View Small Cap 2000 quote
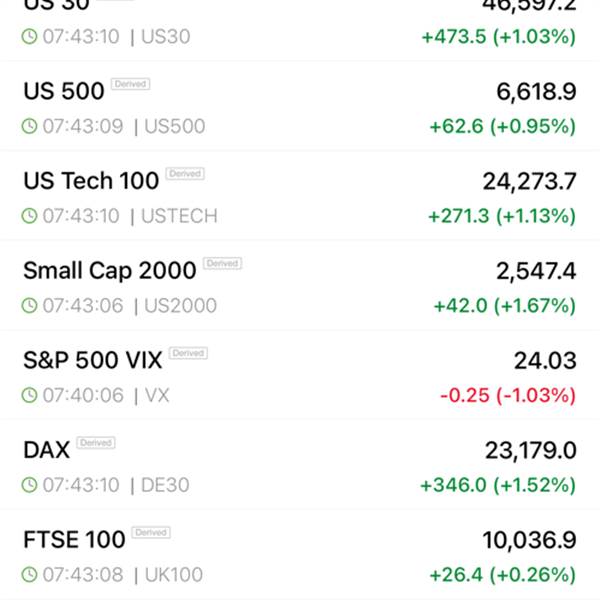 point(300,285)
